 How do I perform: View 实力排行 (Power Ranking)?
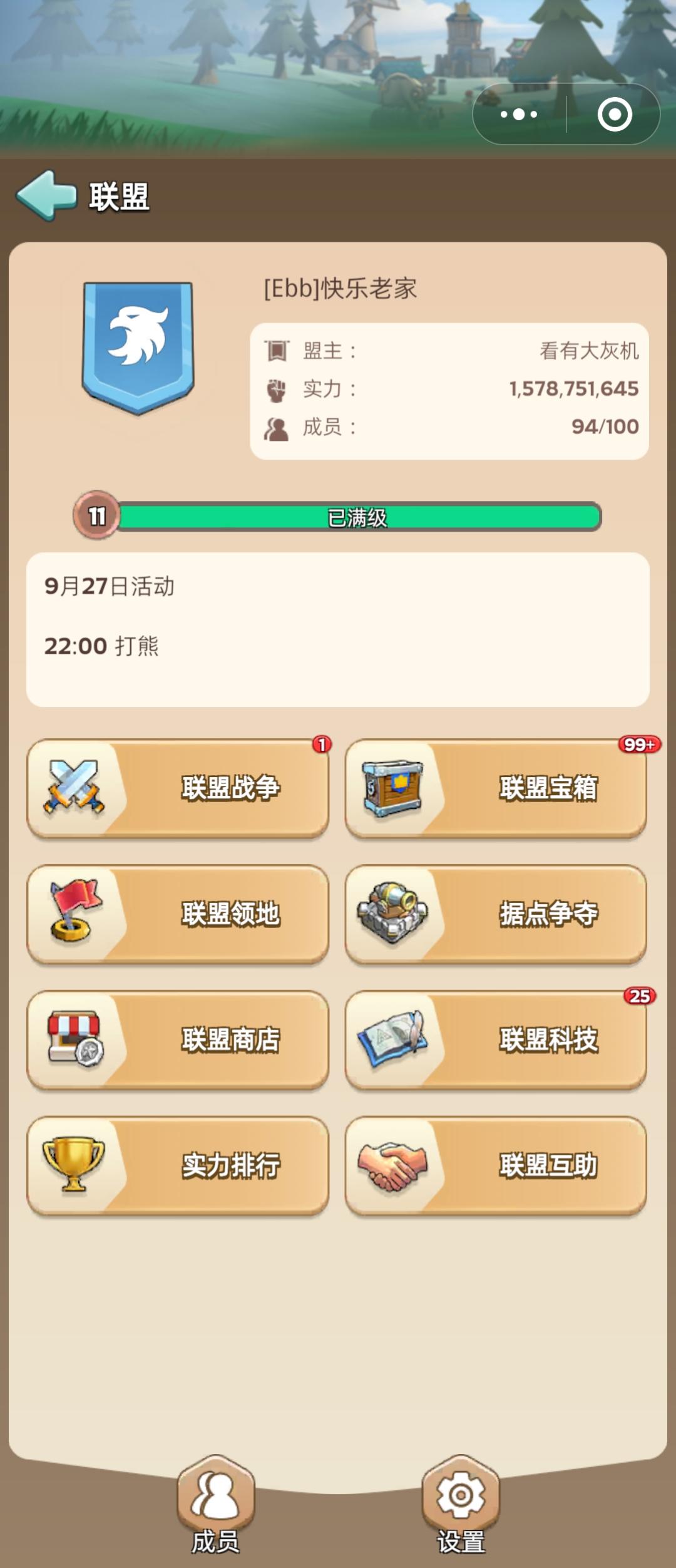tap(178, 1166)
